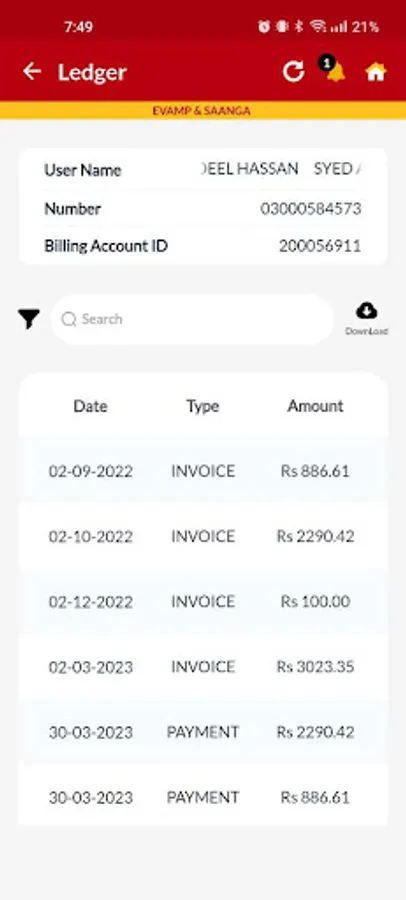
Task: Go back from the Ledger screen
Action: click(x=32, y=72)
